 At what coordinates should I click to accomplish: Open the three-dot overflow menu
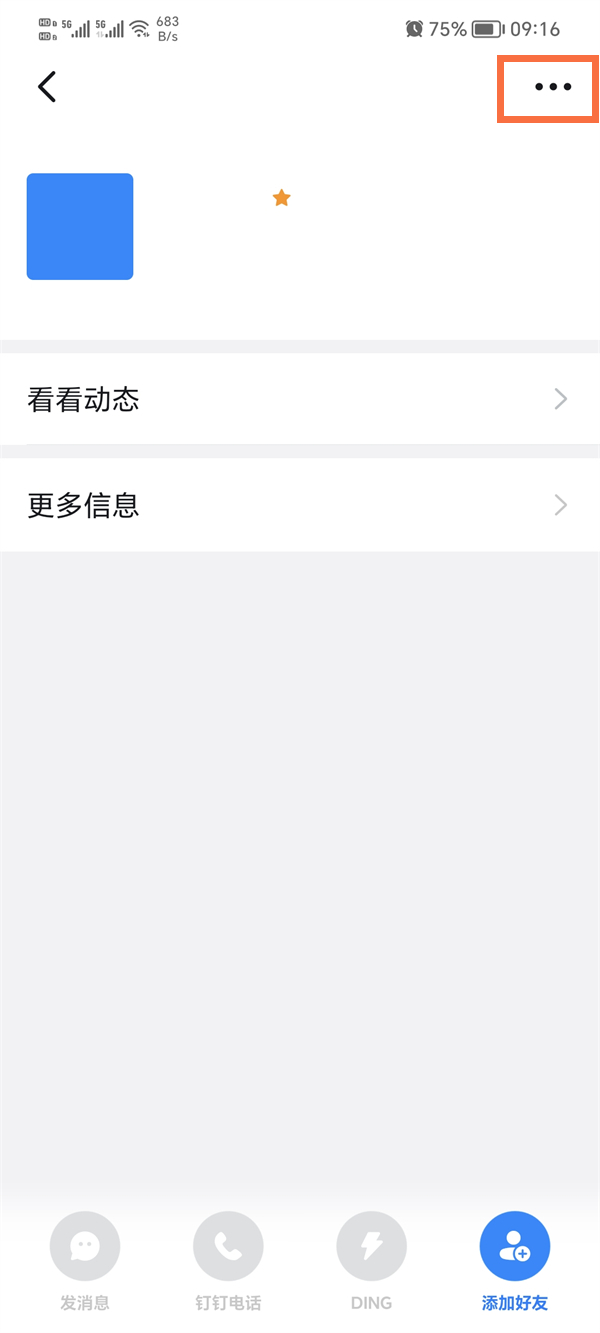tap(552, 87)
